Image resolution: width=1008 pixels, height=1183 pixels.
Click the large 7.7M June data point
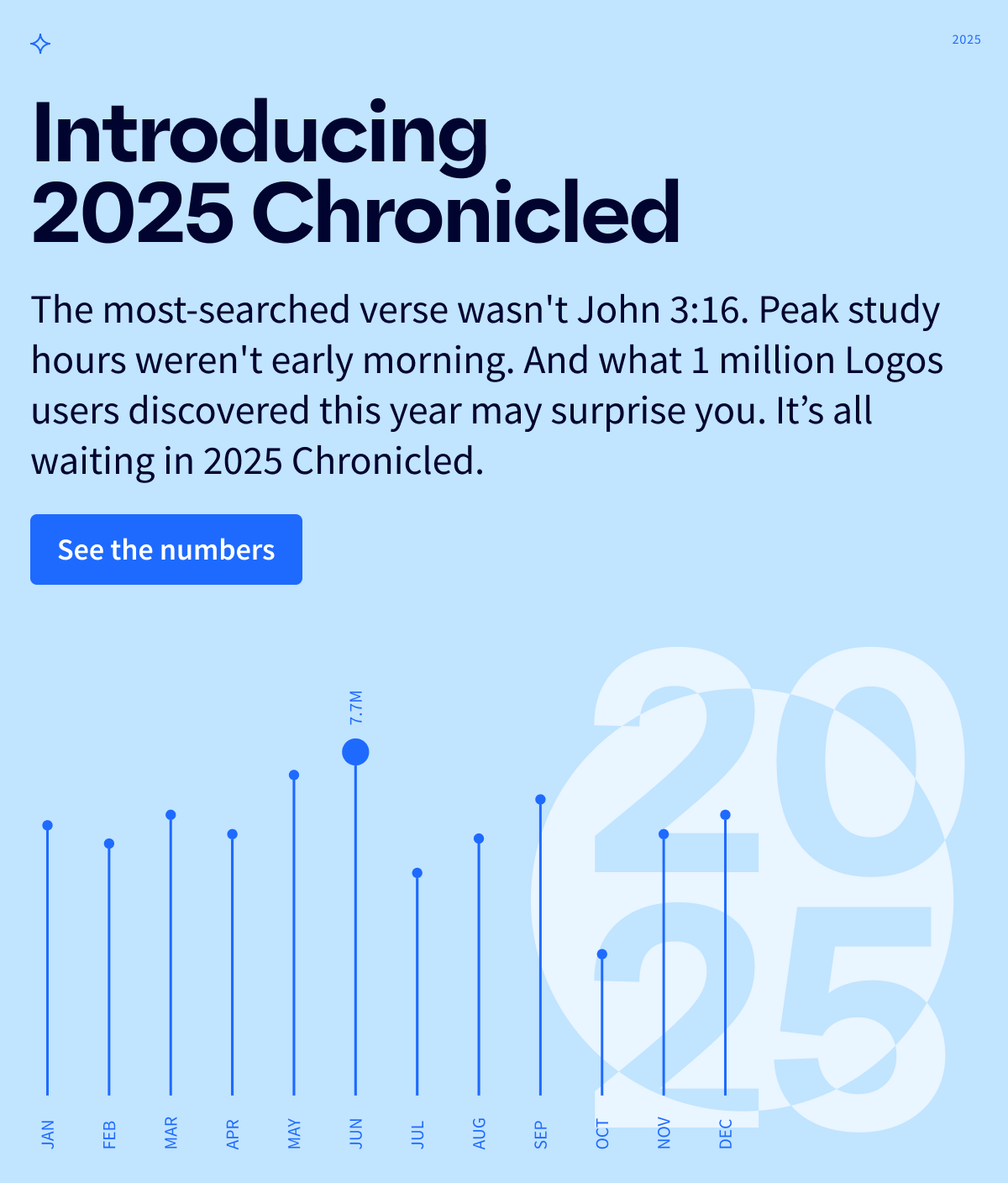tap(354, 753)
